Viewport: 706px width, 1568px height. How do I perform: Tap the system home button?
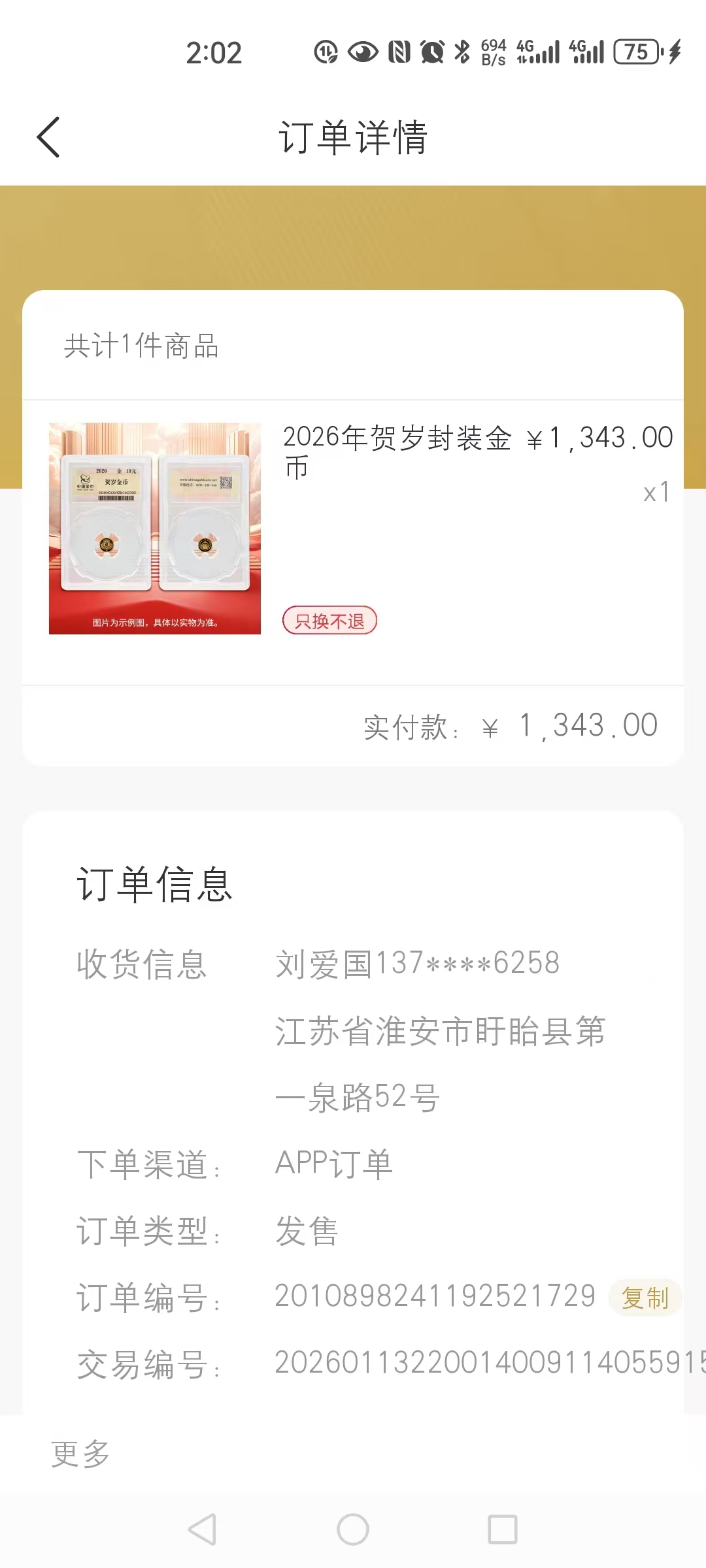click(353, 1529)
